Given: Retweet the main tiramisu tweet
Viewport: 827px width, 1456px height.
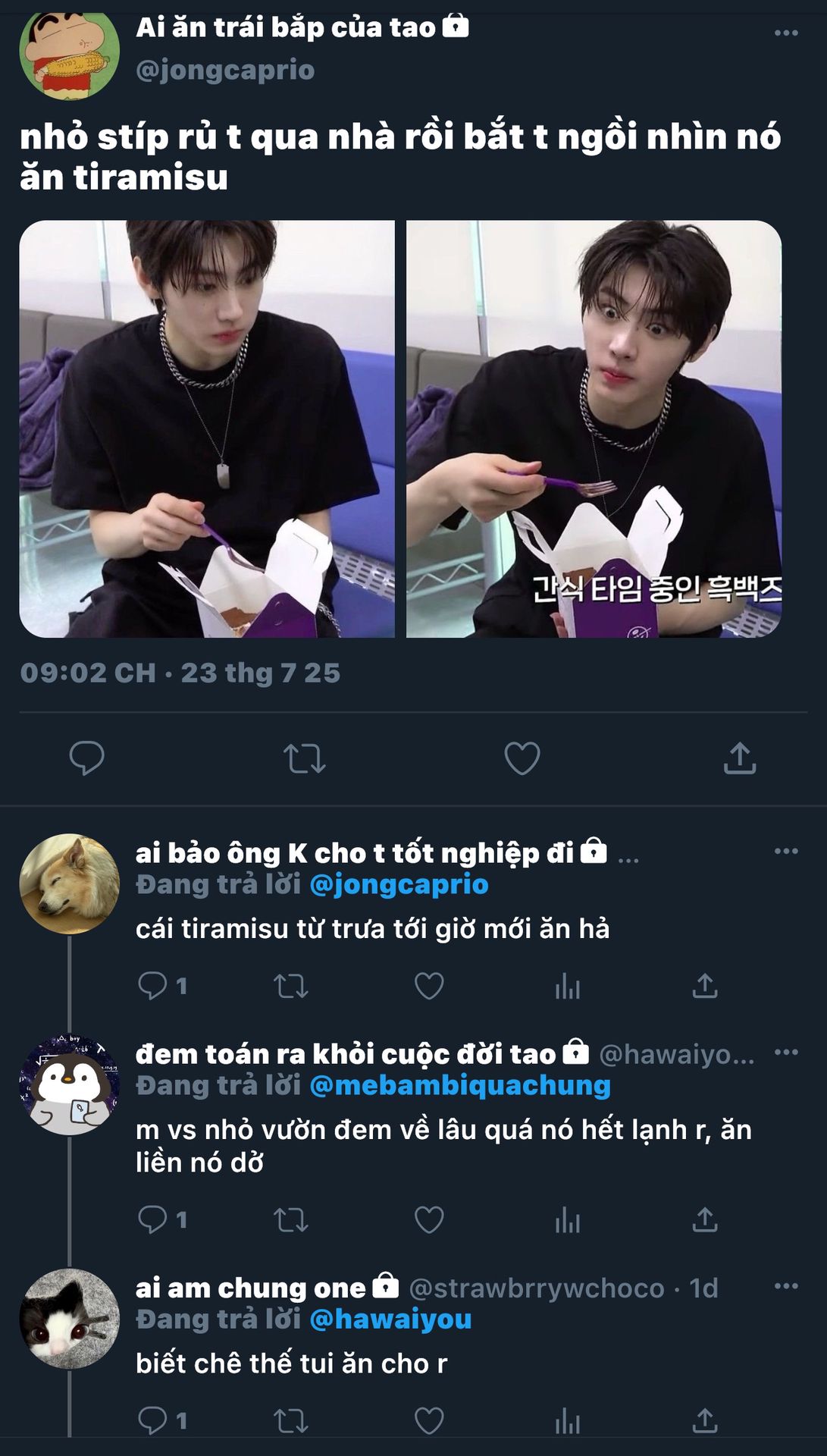Looking at the screenshot, I should click(x=304, y=758).
